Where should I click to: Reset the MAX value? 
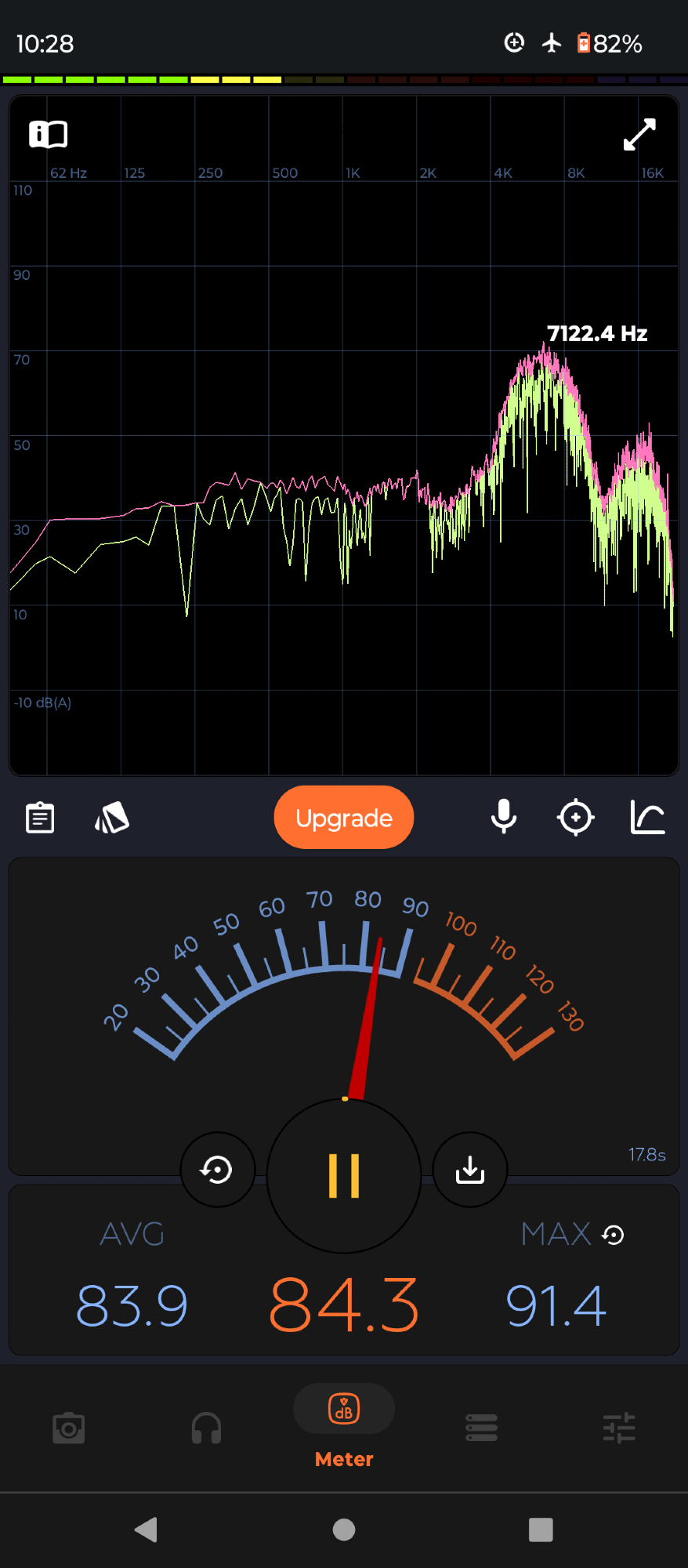pos(614,1236)
